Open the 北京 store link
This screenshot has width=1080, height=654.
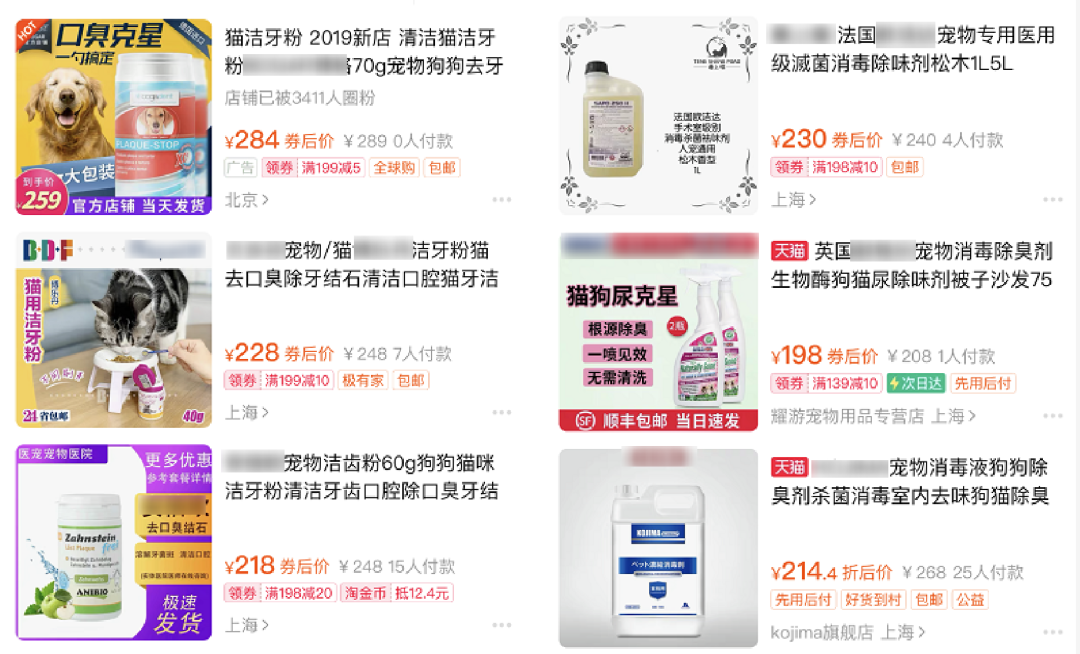pyautogui.click(x=246, y=200)
